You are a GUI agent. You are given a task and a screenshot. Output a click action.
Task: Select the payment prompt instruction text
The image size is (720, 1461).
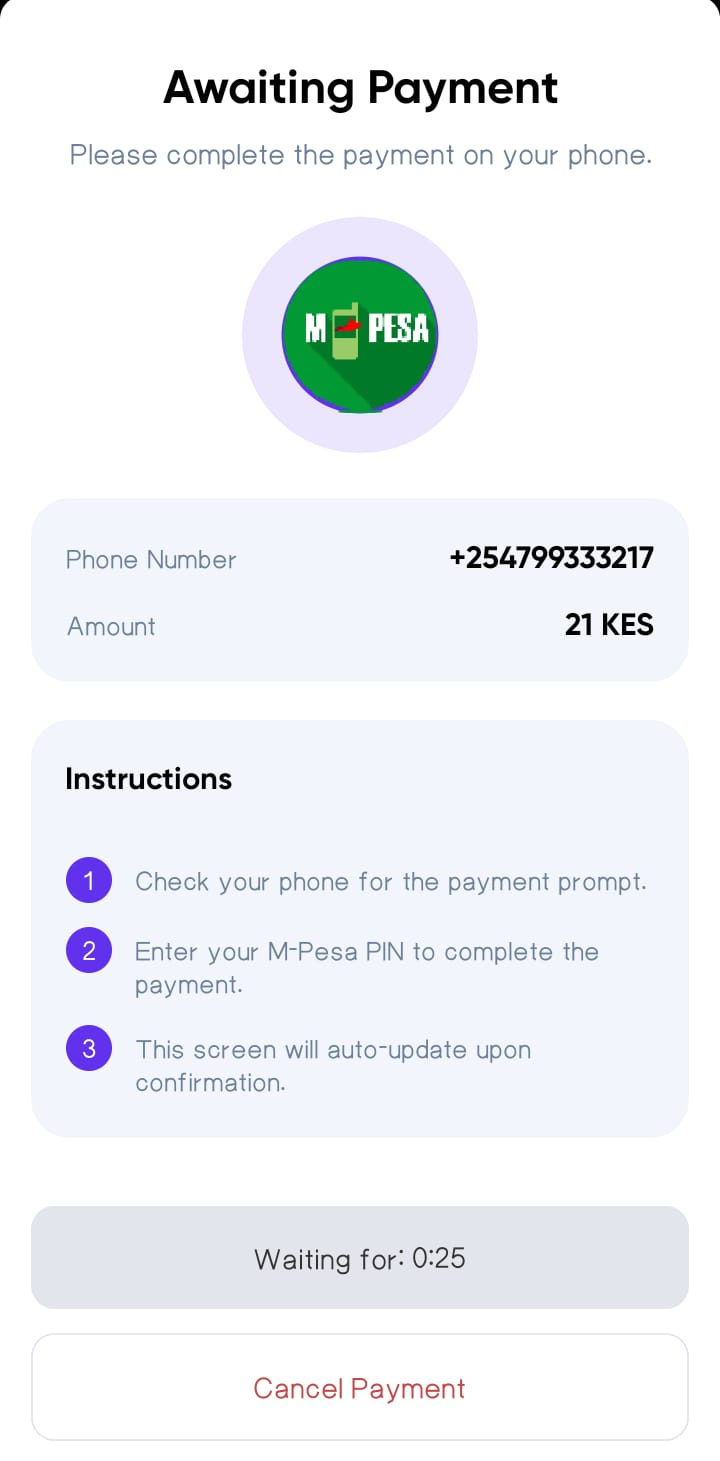tap(392, 881)
